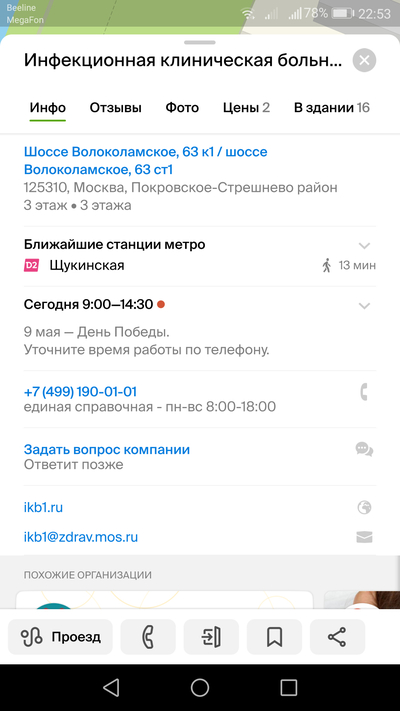
Task: Switch to the Отзывы tab
Action: click(115, 107)
